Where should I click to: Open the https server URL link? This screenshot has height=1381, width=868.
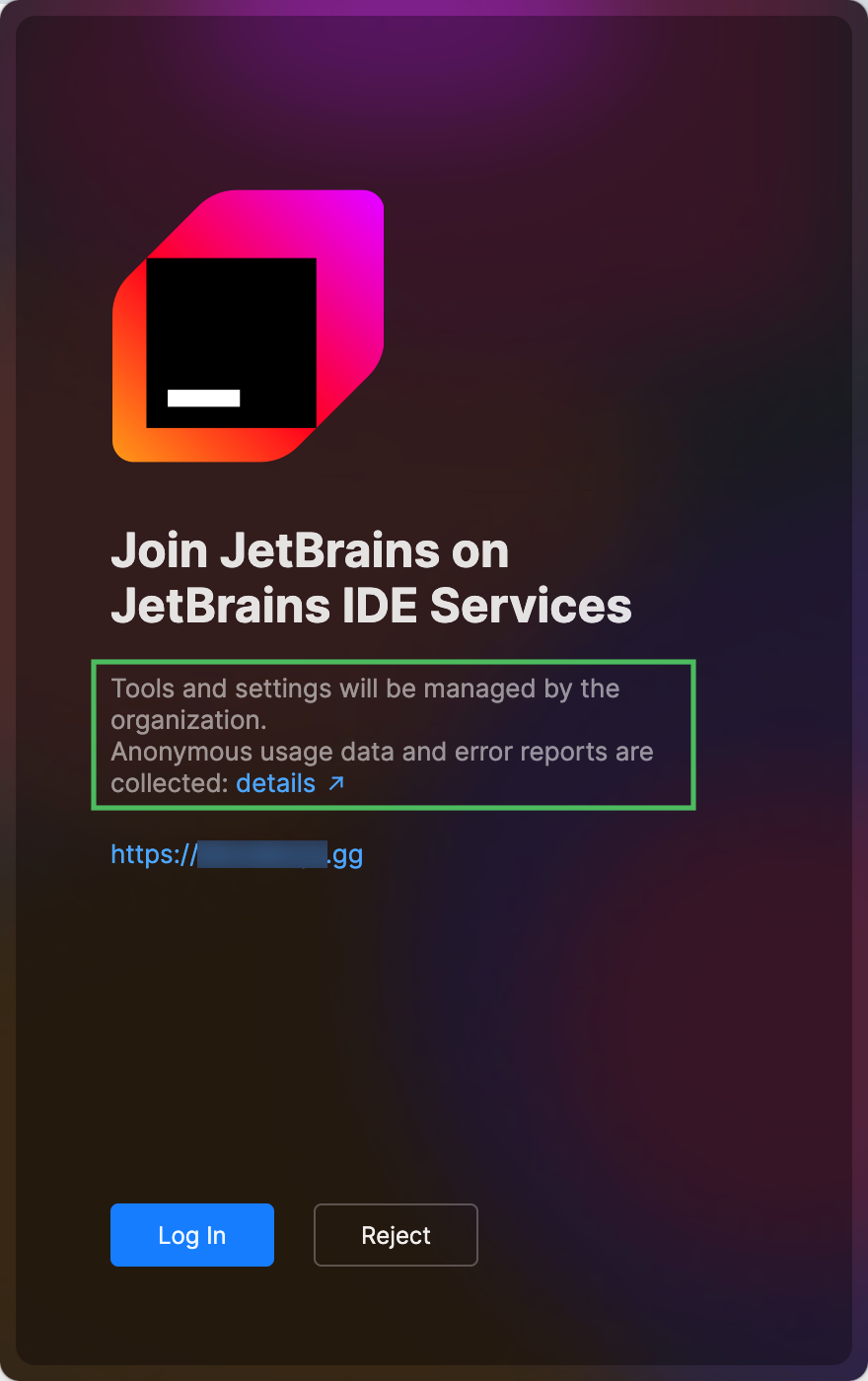(237, 854)
